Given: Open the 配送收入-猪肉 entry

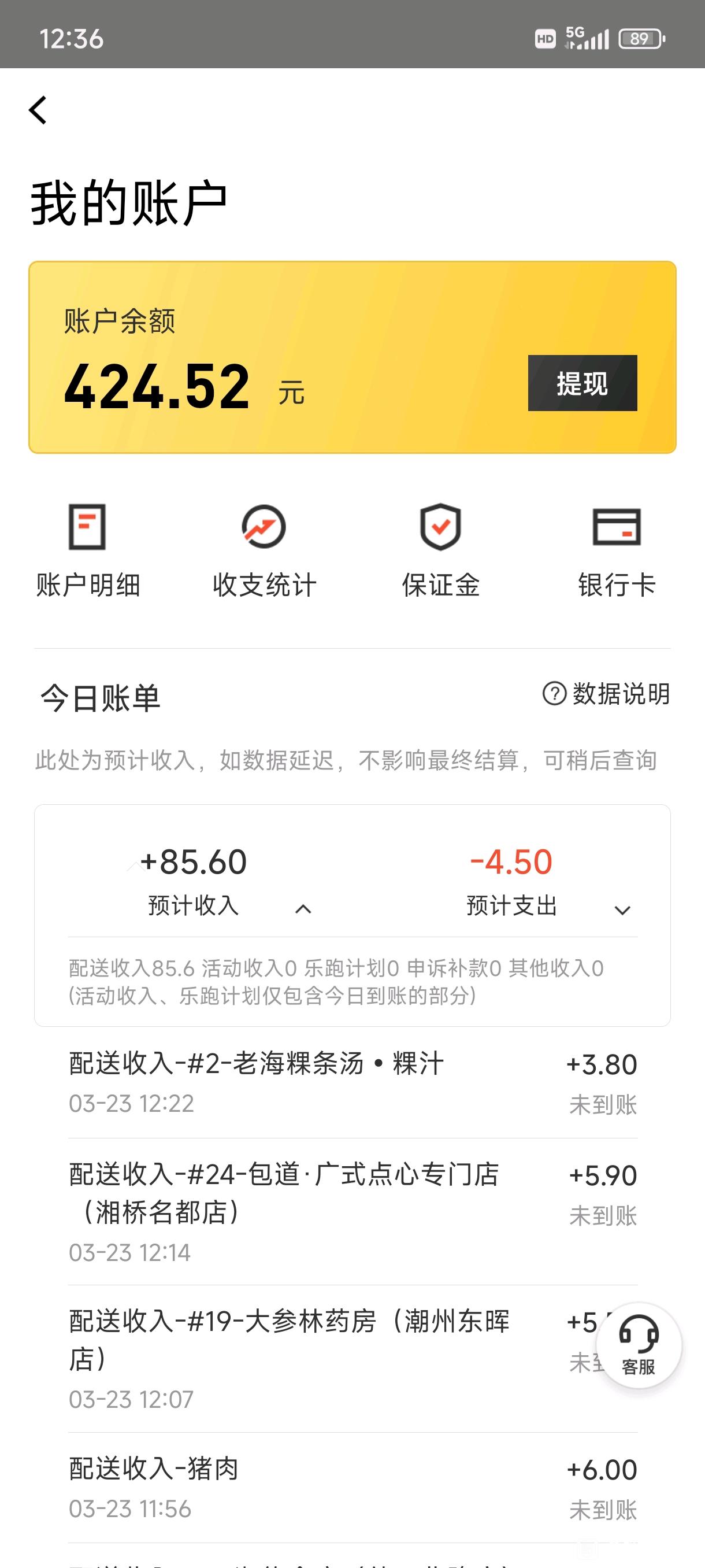Looking at the screenshot, I should tap(353, 1488).
